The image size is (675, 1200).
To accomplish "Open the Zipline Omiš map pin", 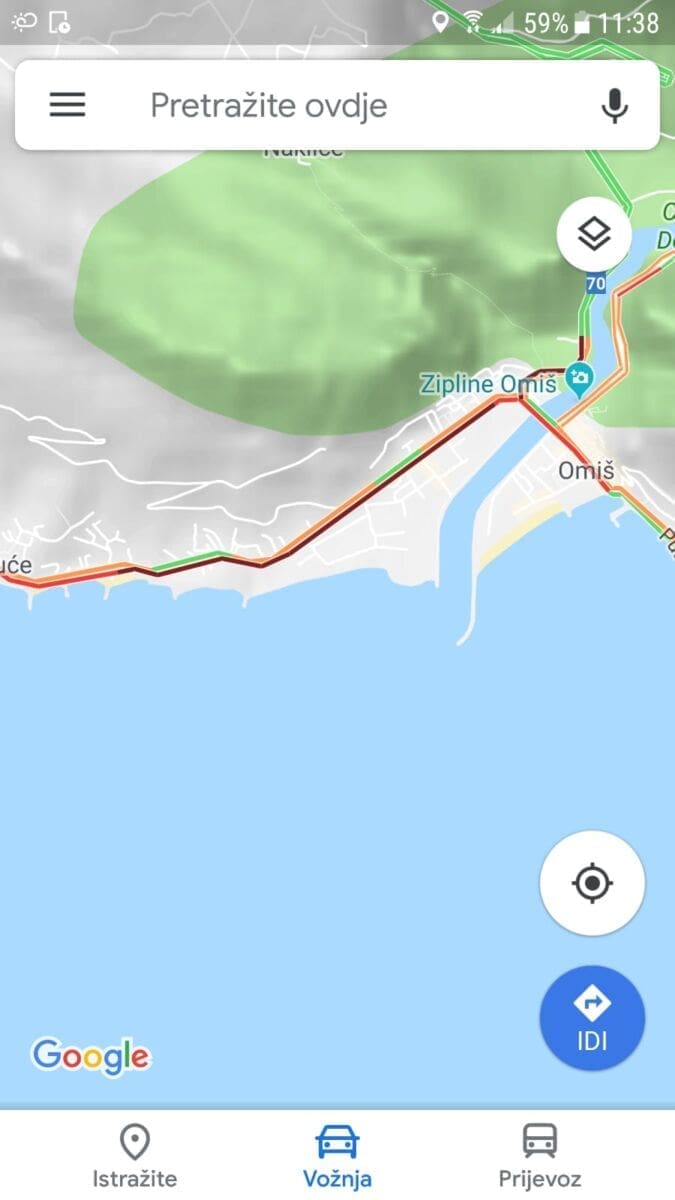I will point(579,378).
